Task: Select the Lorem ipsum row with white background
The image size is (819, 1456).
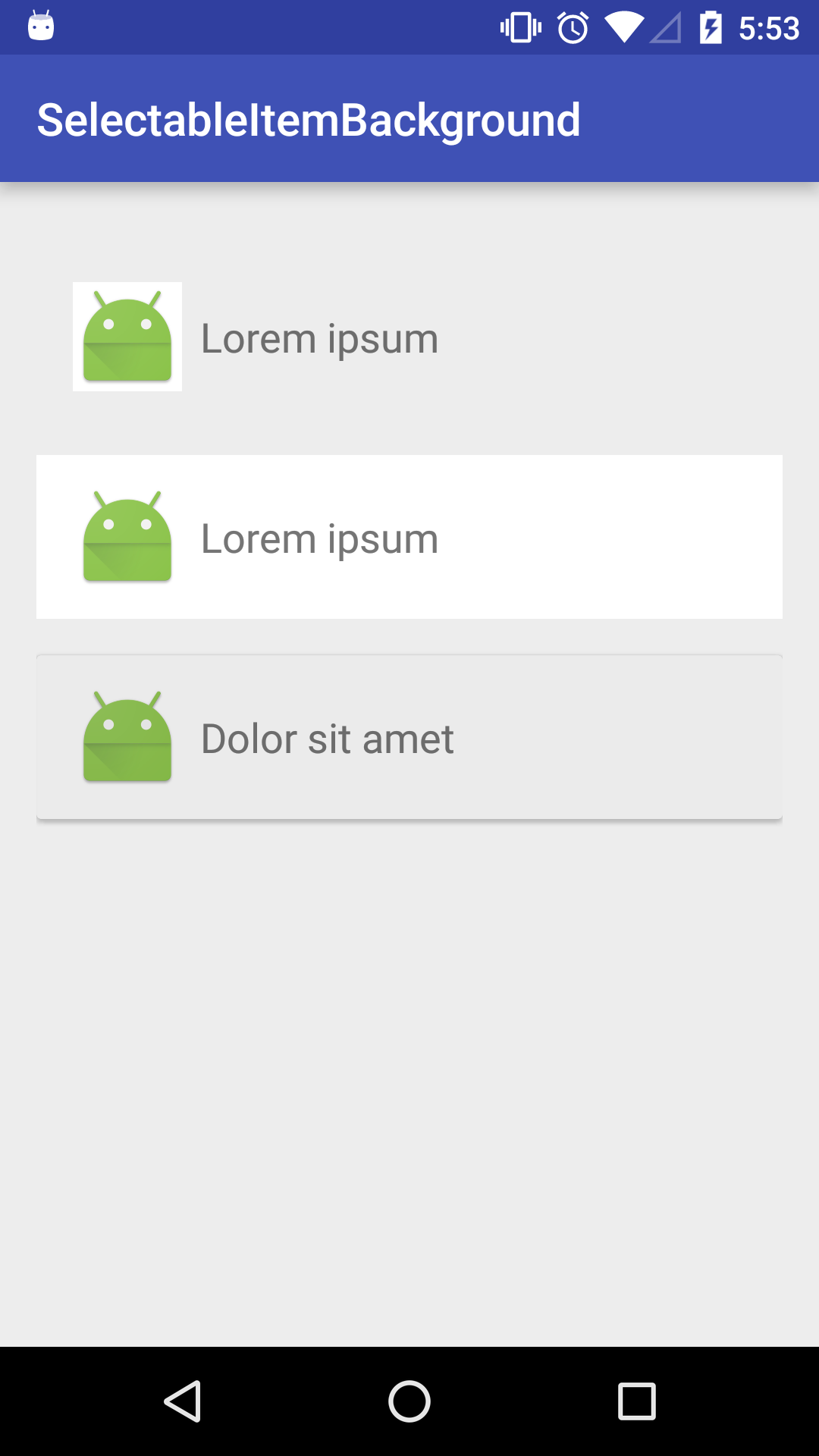Action: pos(409,537)
